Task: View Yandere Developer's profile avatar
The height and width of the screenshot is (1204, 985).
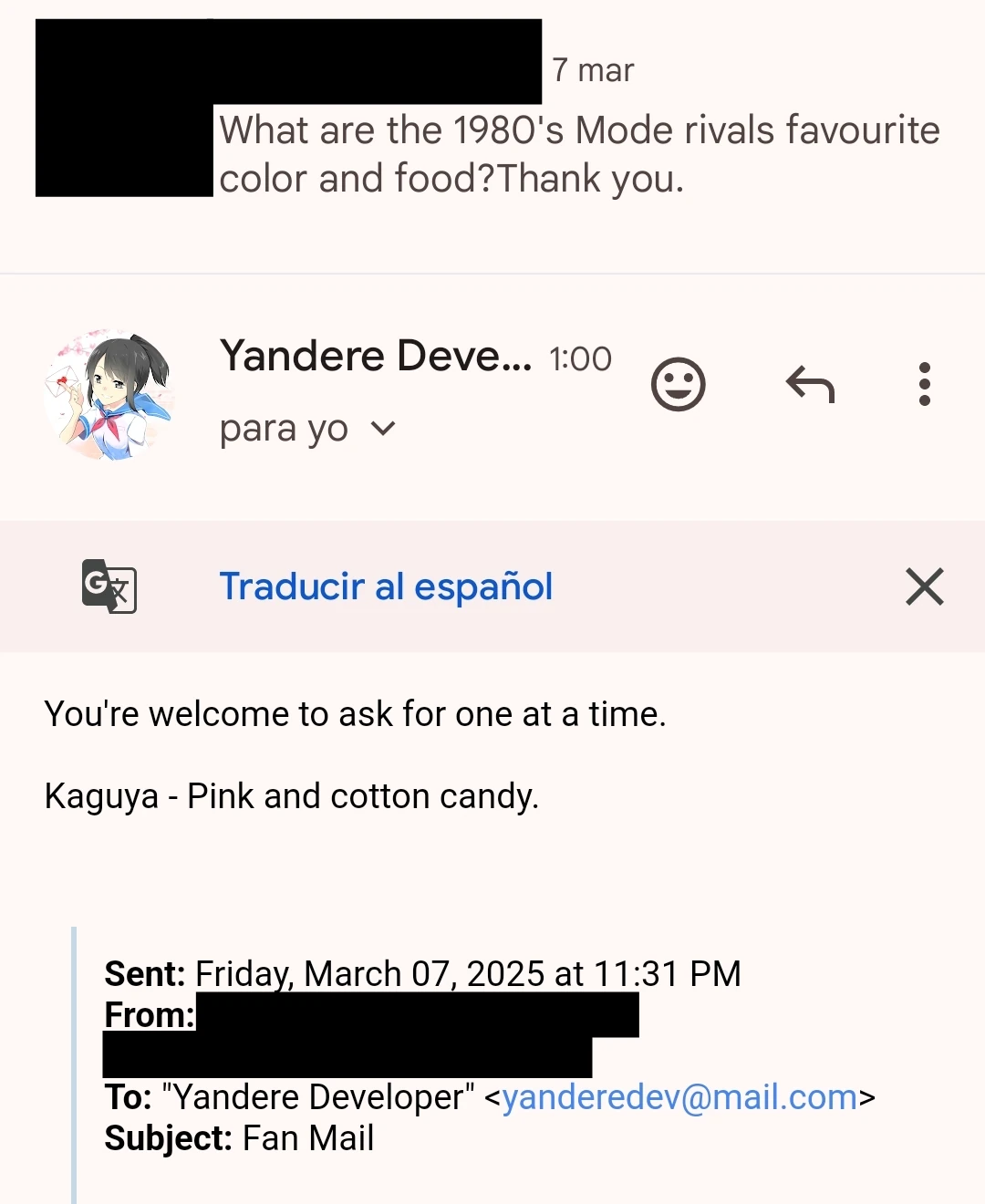Action: pyautogui.click(x=109, y=395)
